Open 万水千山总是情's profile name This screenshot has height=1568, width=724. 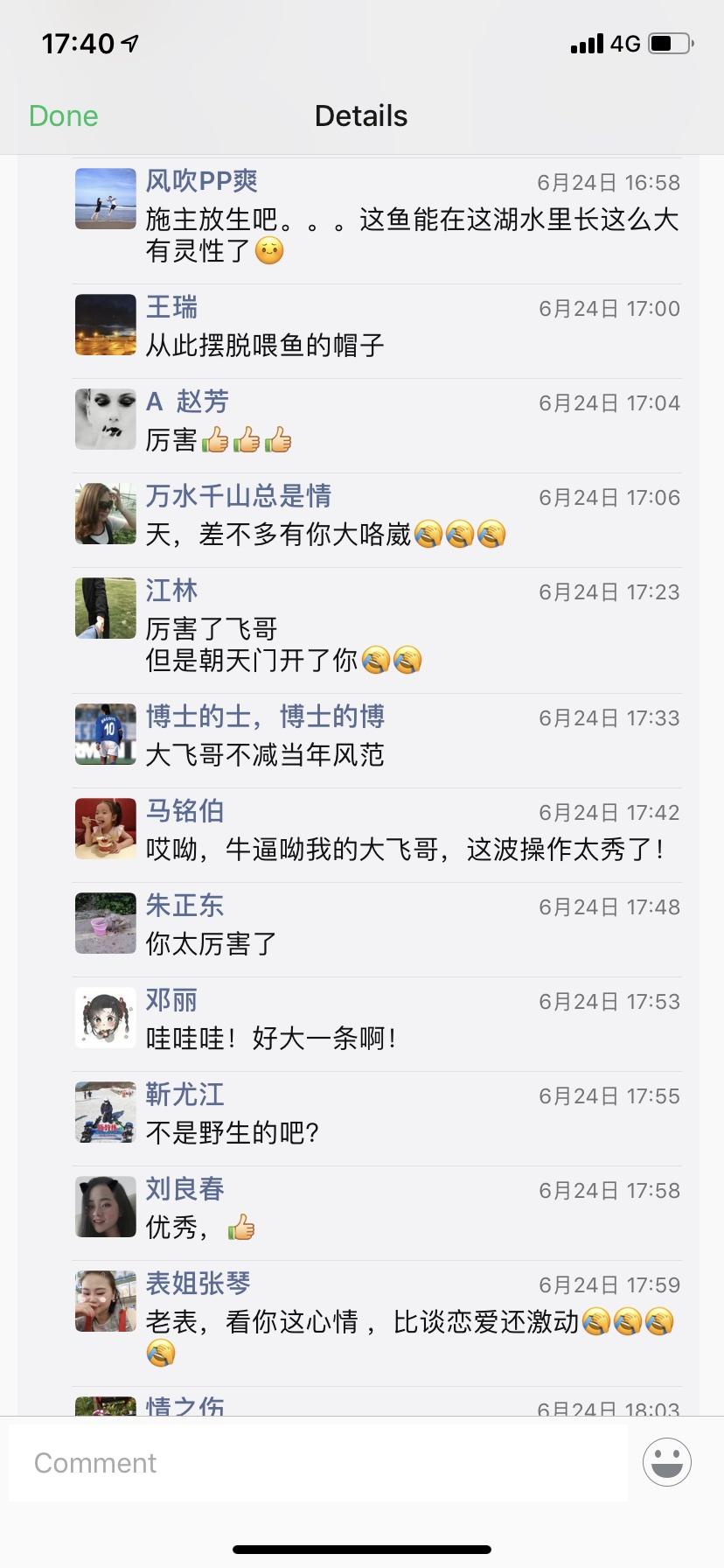(x=238, y=496)
